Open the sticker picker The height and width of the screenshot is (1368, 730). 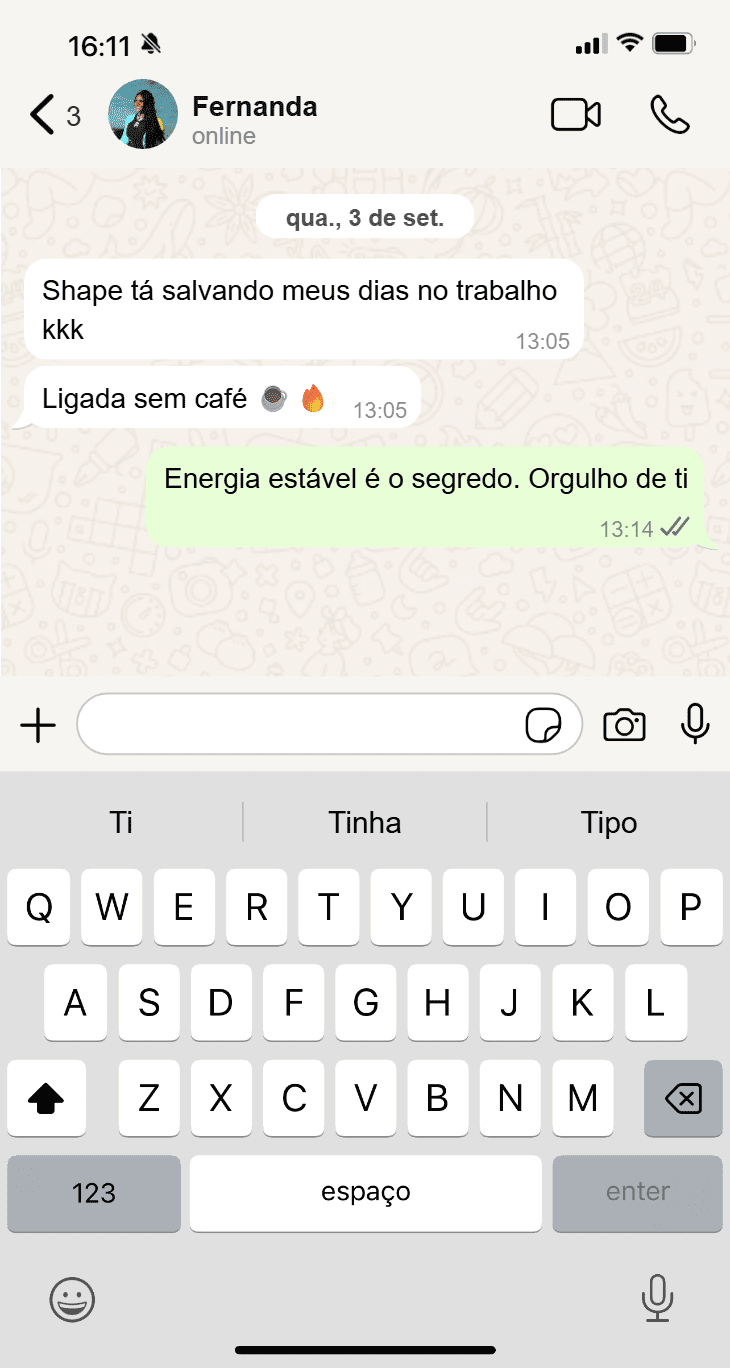pyautogui.click(x=543, y=726)
